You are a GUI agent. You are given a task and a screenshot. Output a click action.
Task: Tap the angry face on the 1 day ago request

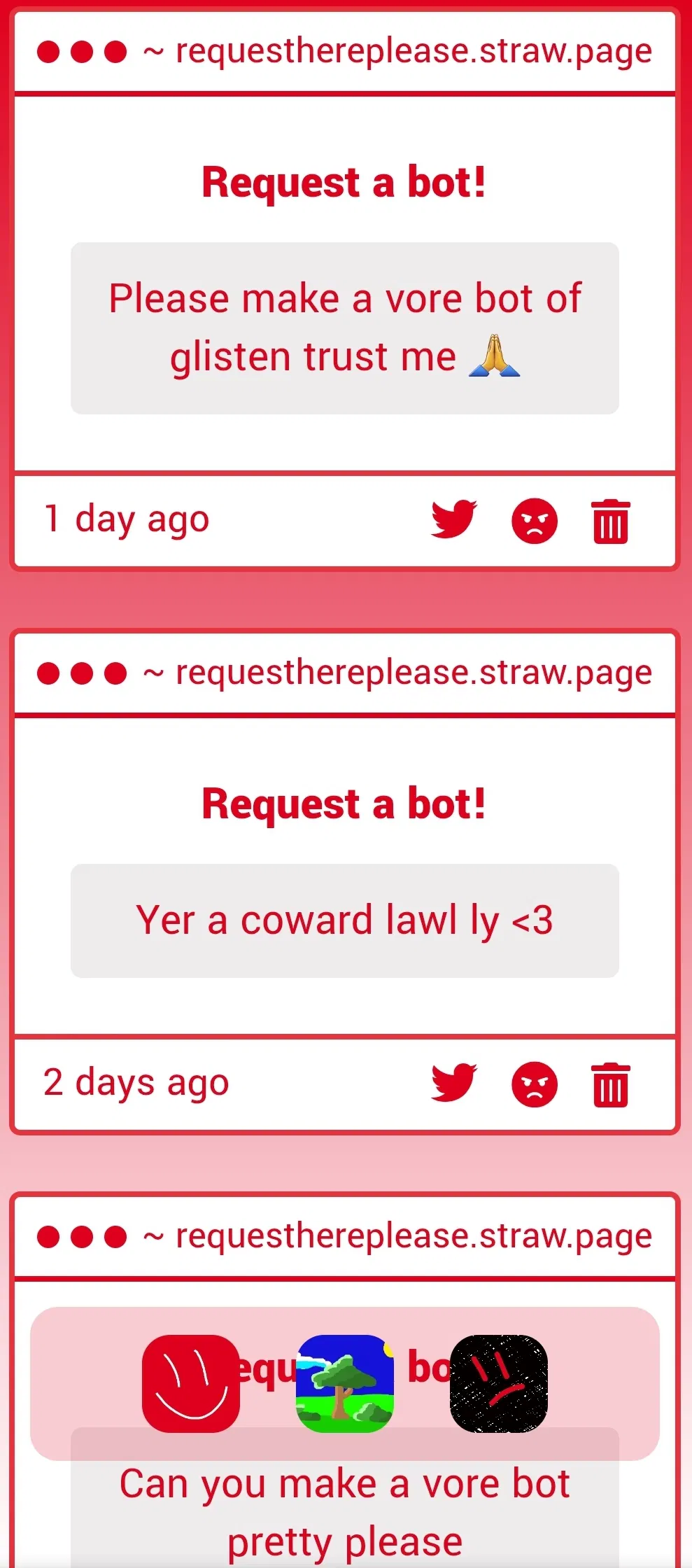click(534, 521)
